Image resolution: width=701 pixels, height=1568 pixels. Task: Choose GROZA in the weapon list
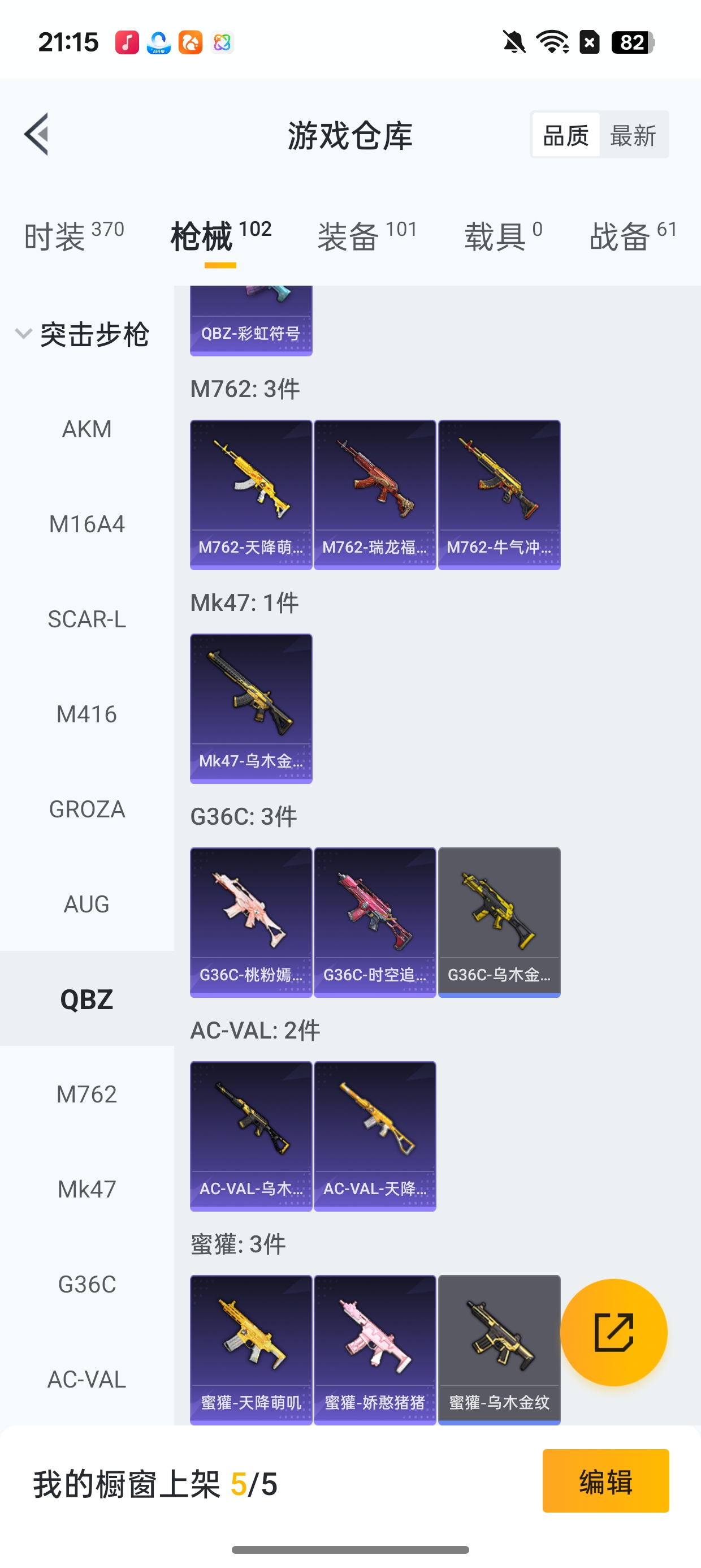86,809
